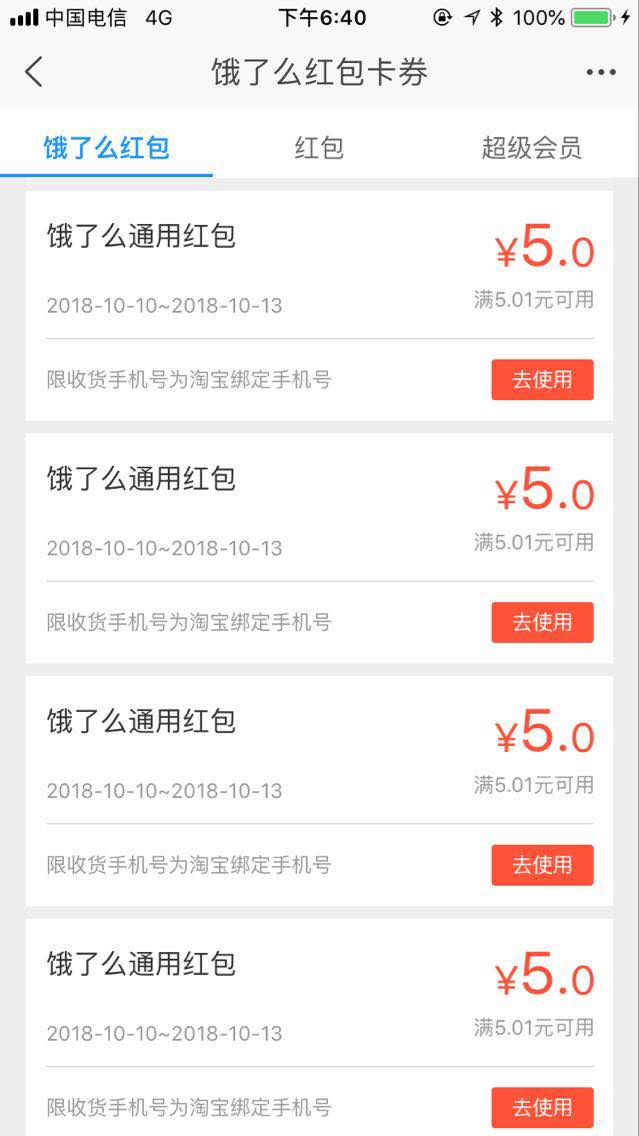639x1136 pixels.
Task: Select the 饿了么红包 tab
Action: pos(106,148)
